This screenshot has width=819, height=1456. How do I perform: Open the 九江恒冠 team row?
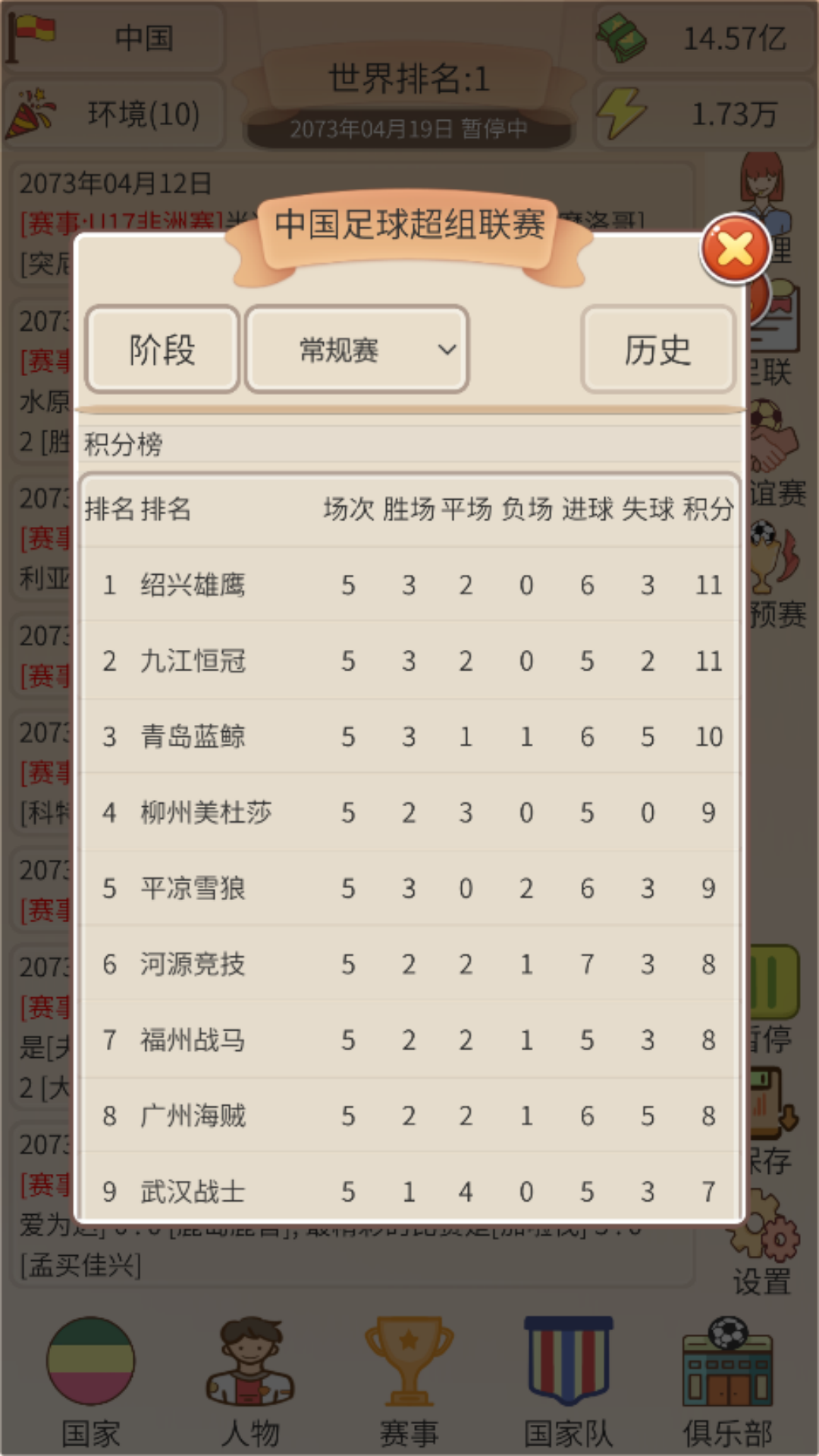pos(409,661)
